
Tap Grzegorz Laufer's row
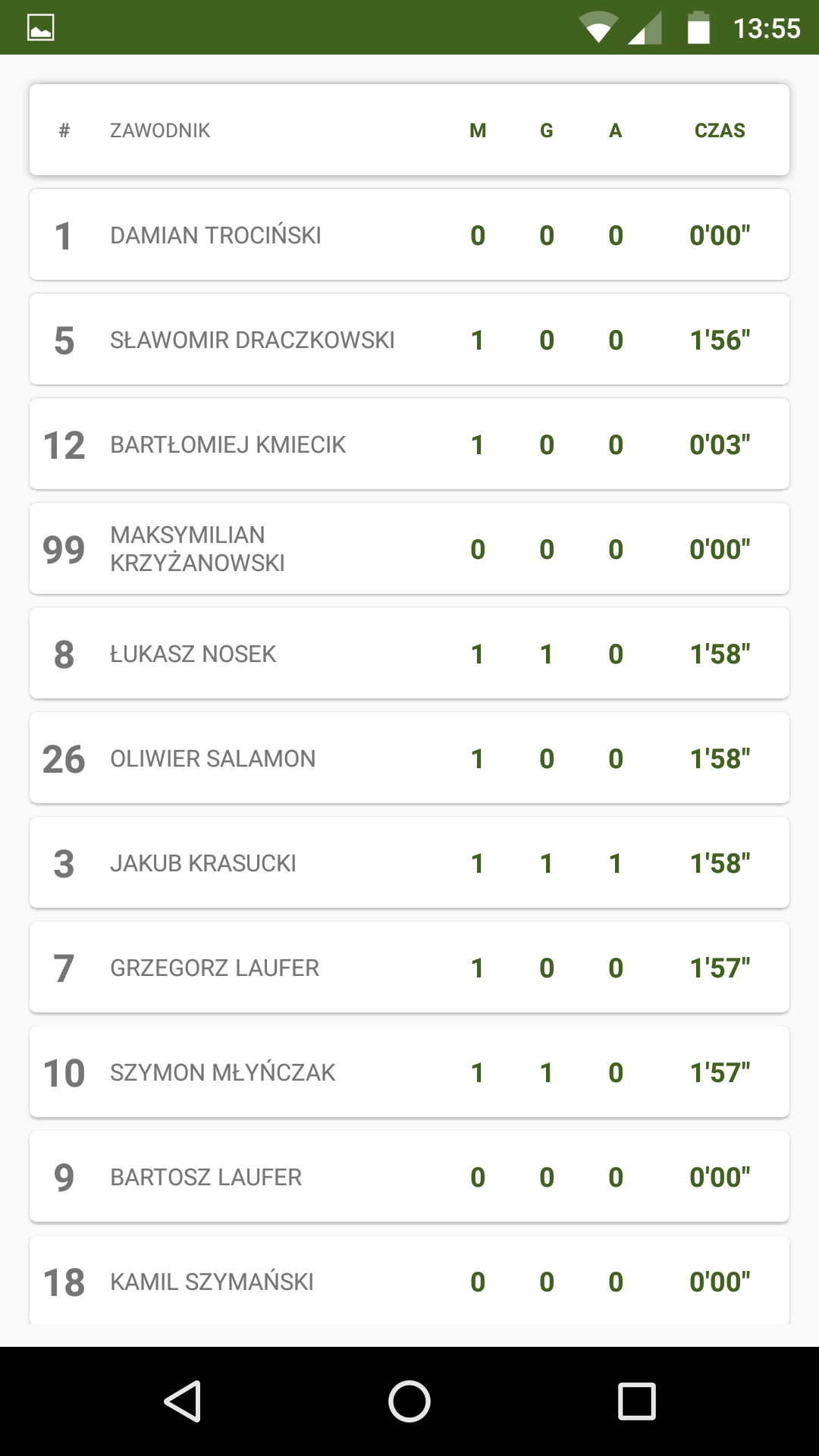coord(409,968)
